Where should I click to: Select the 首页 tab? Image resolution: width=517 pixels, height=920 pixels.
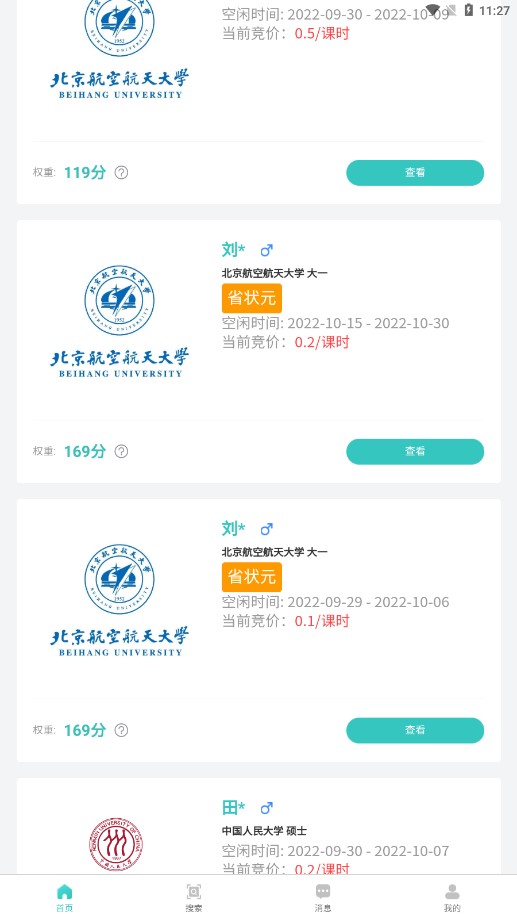[65, 898]
